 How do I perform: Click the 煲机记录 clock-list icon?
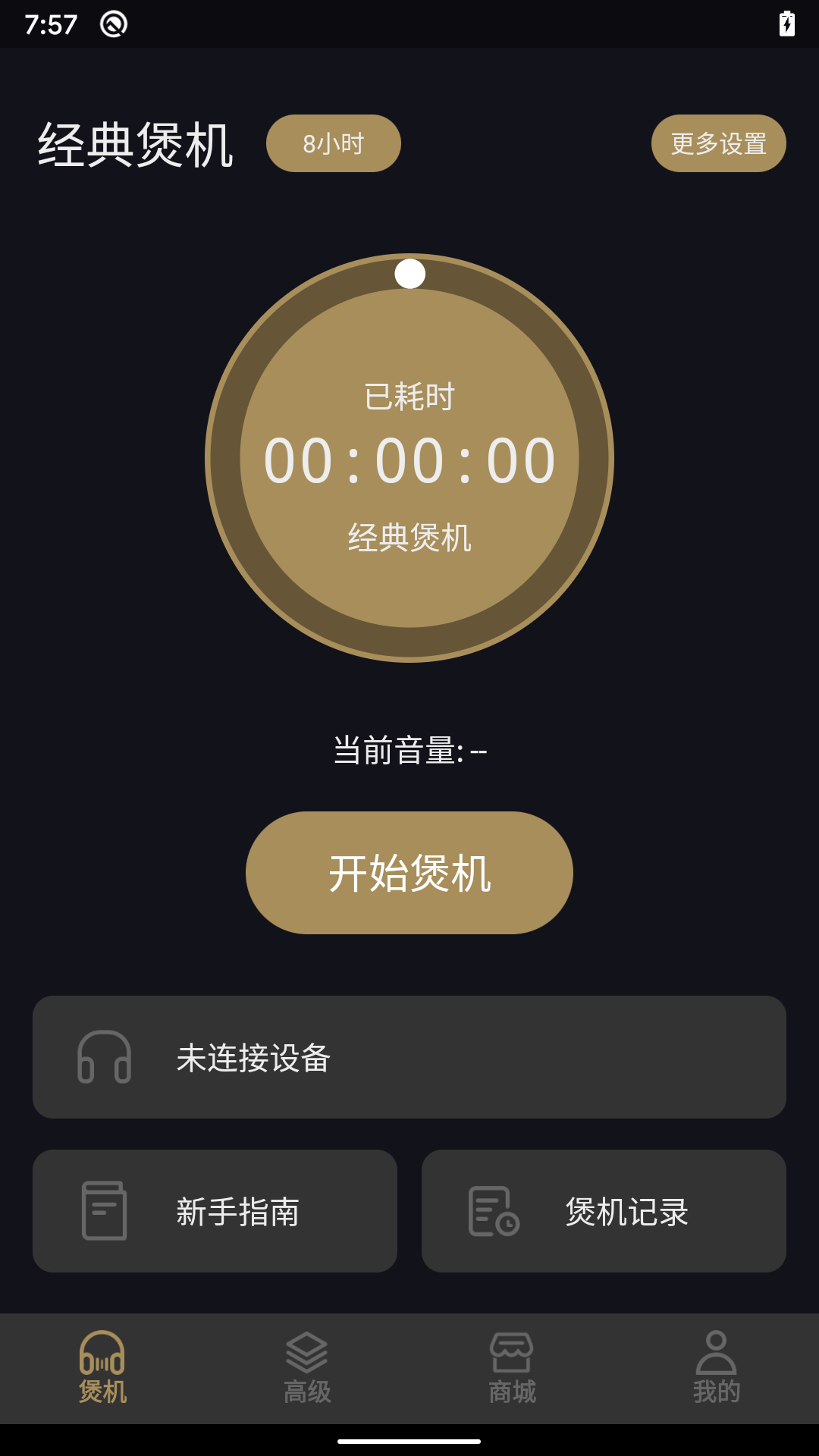tap(493, 1210)
